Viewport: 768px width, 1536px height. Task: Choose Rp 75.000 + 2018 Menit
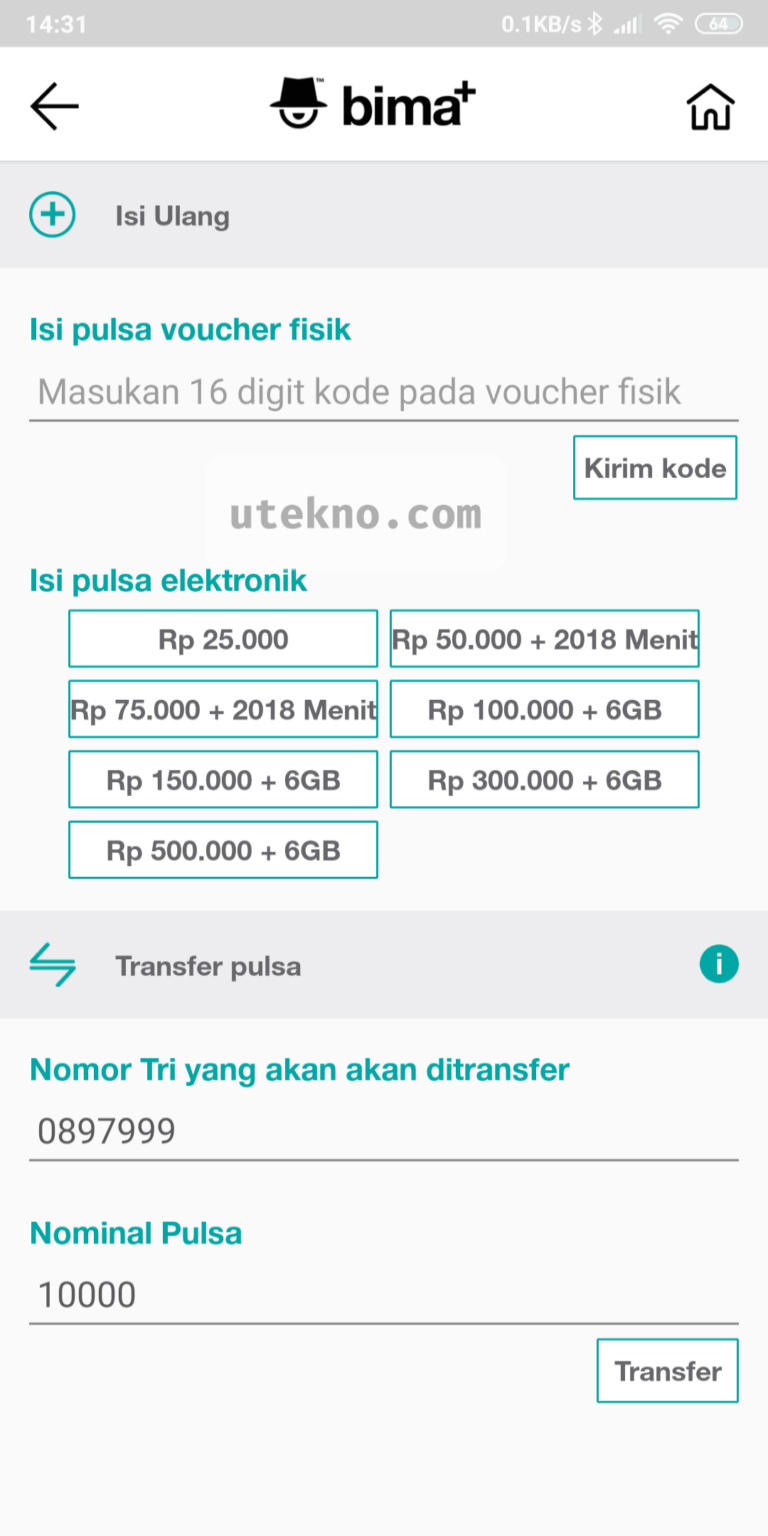[223, 710]
